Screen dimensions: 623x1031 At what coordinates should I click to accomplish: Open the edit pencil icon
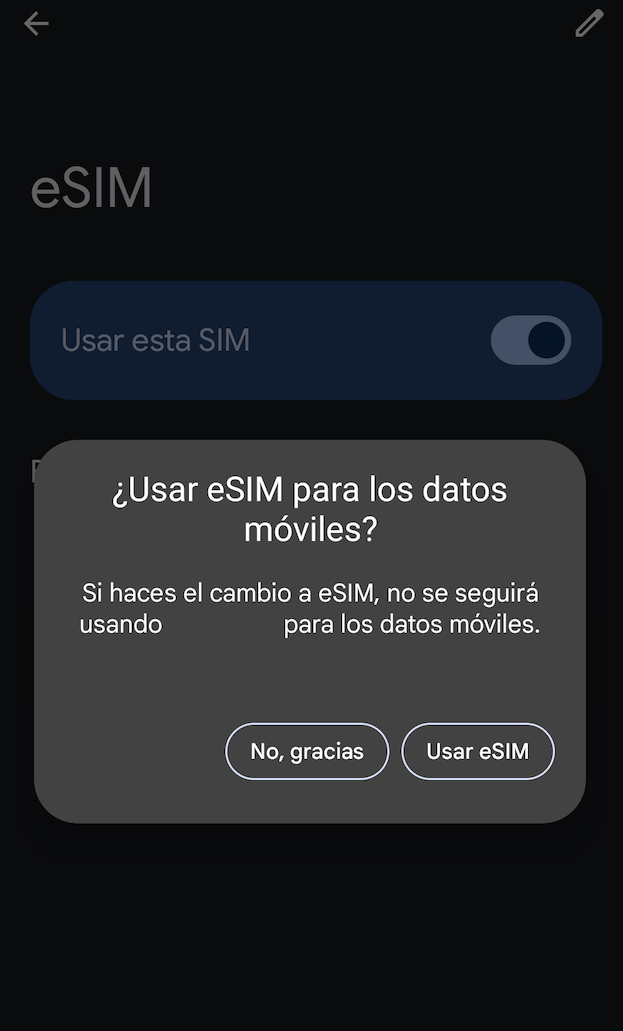pyautogui.click(x=589, y=24)
